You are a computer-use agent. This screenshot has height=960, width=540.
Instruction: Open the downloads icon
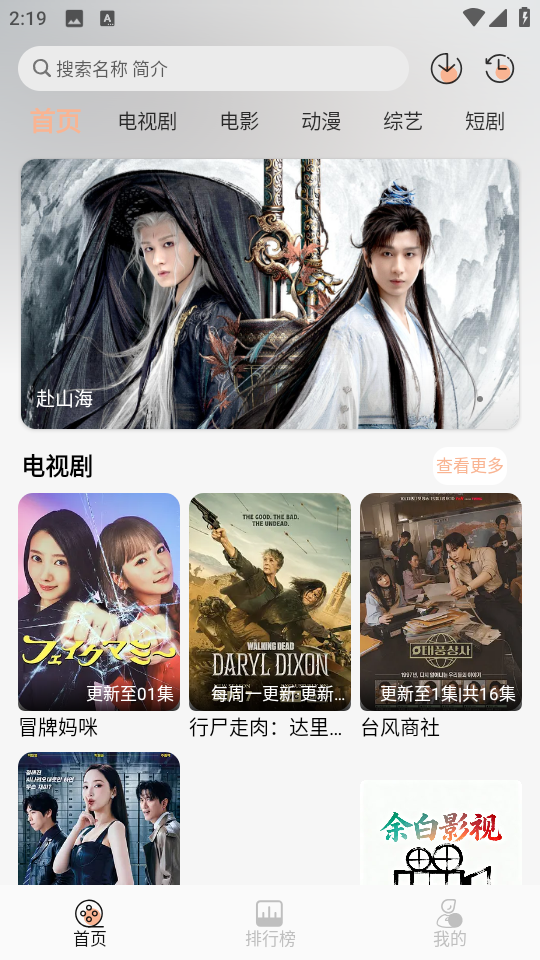click(x=446, y=68)
